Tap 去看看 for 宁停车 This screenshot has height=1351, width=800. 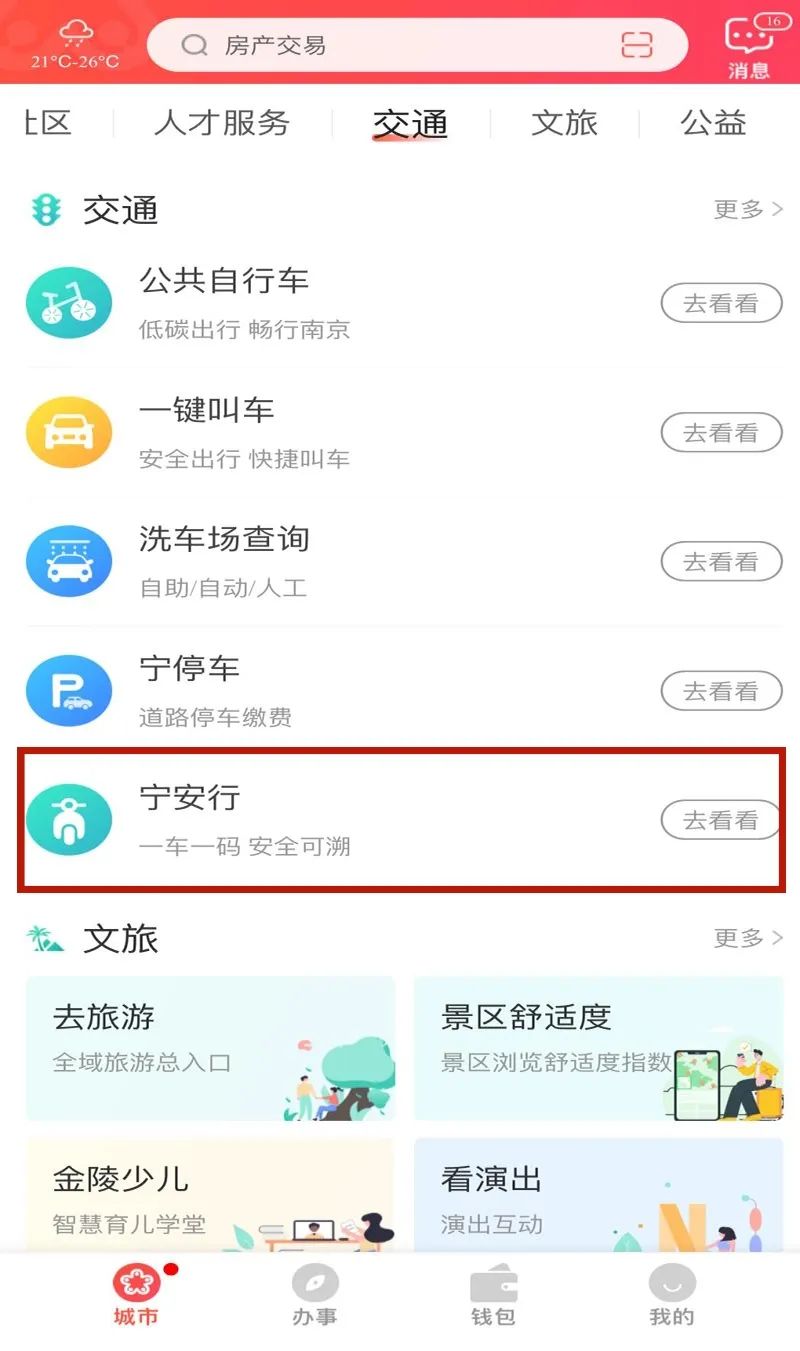[721, 691]
